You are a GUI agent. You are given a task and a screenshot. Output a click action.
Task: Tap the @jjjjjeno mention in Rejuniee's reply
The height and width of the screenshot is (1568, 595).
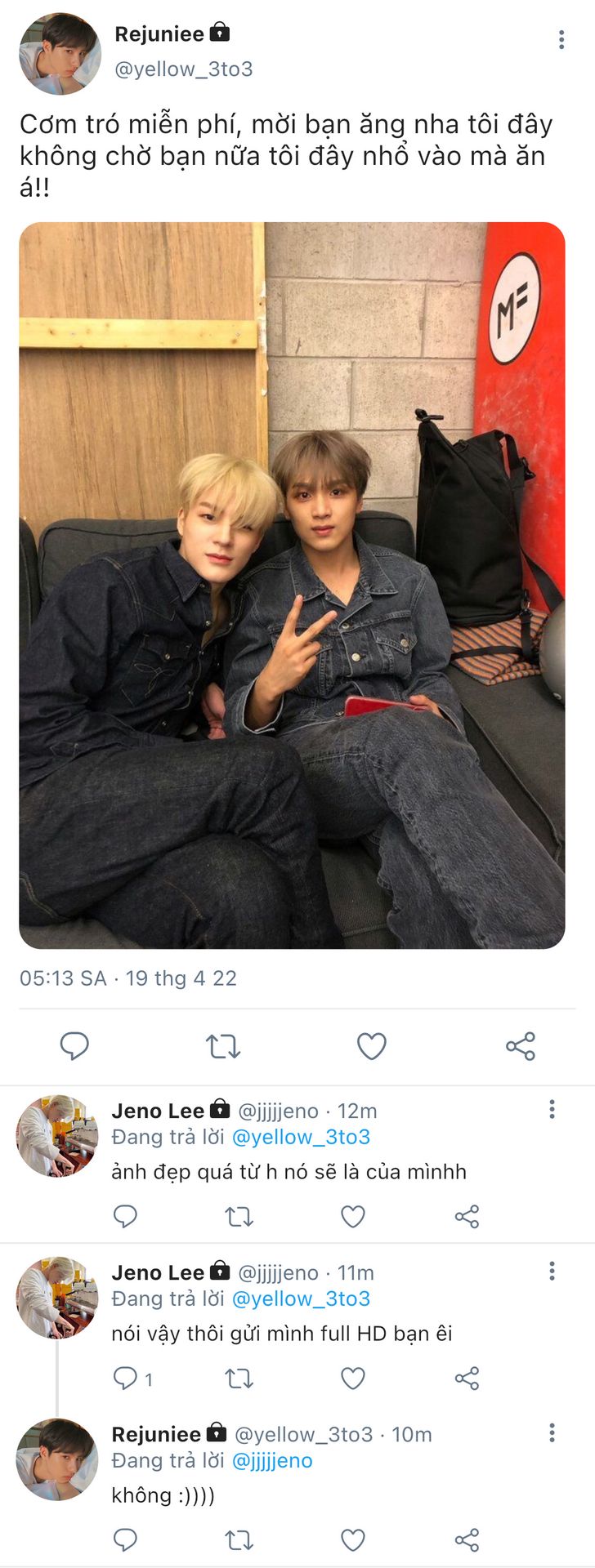pyautogui.click(x=272, y=1460)
